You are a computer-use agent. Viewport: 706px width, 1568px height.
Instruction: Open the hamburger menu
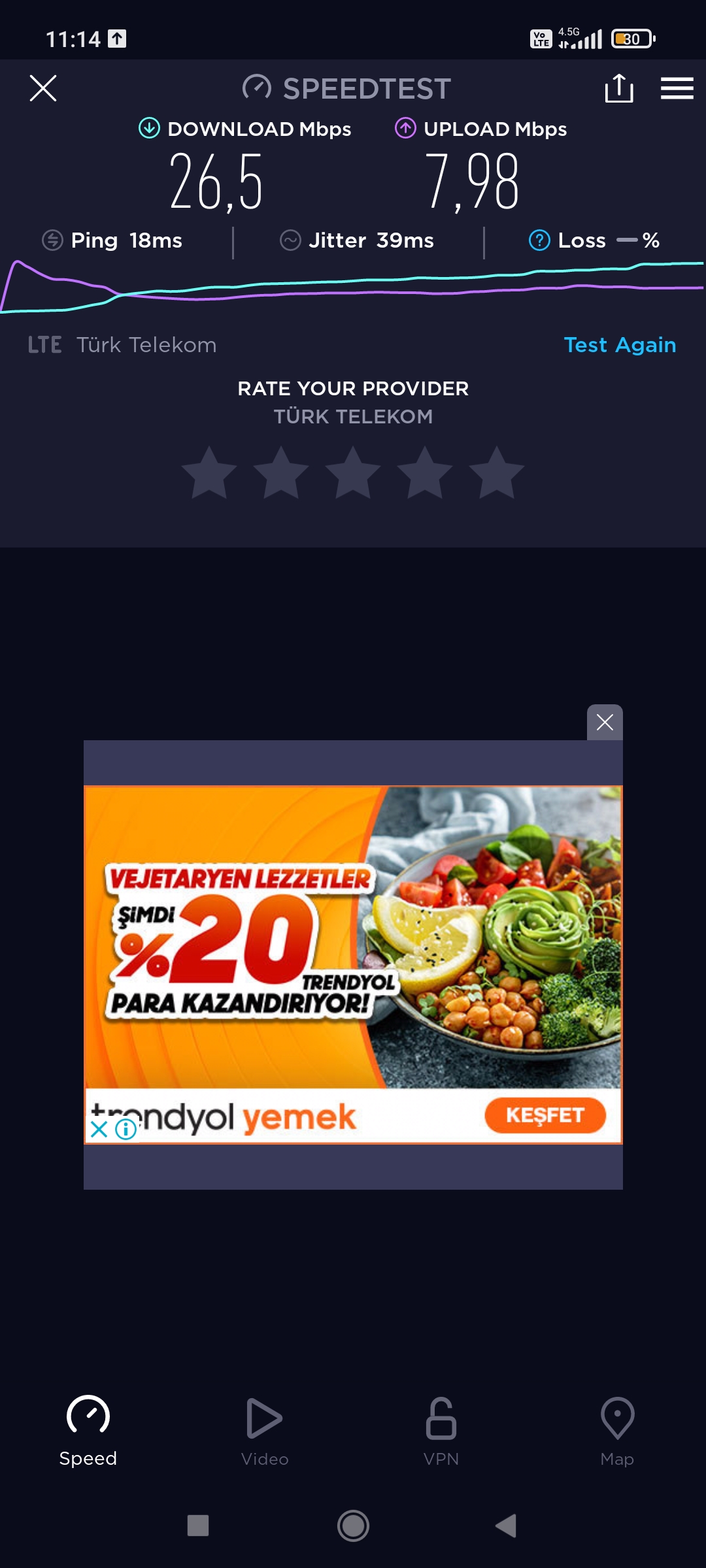677,88
